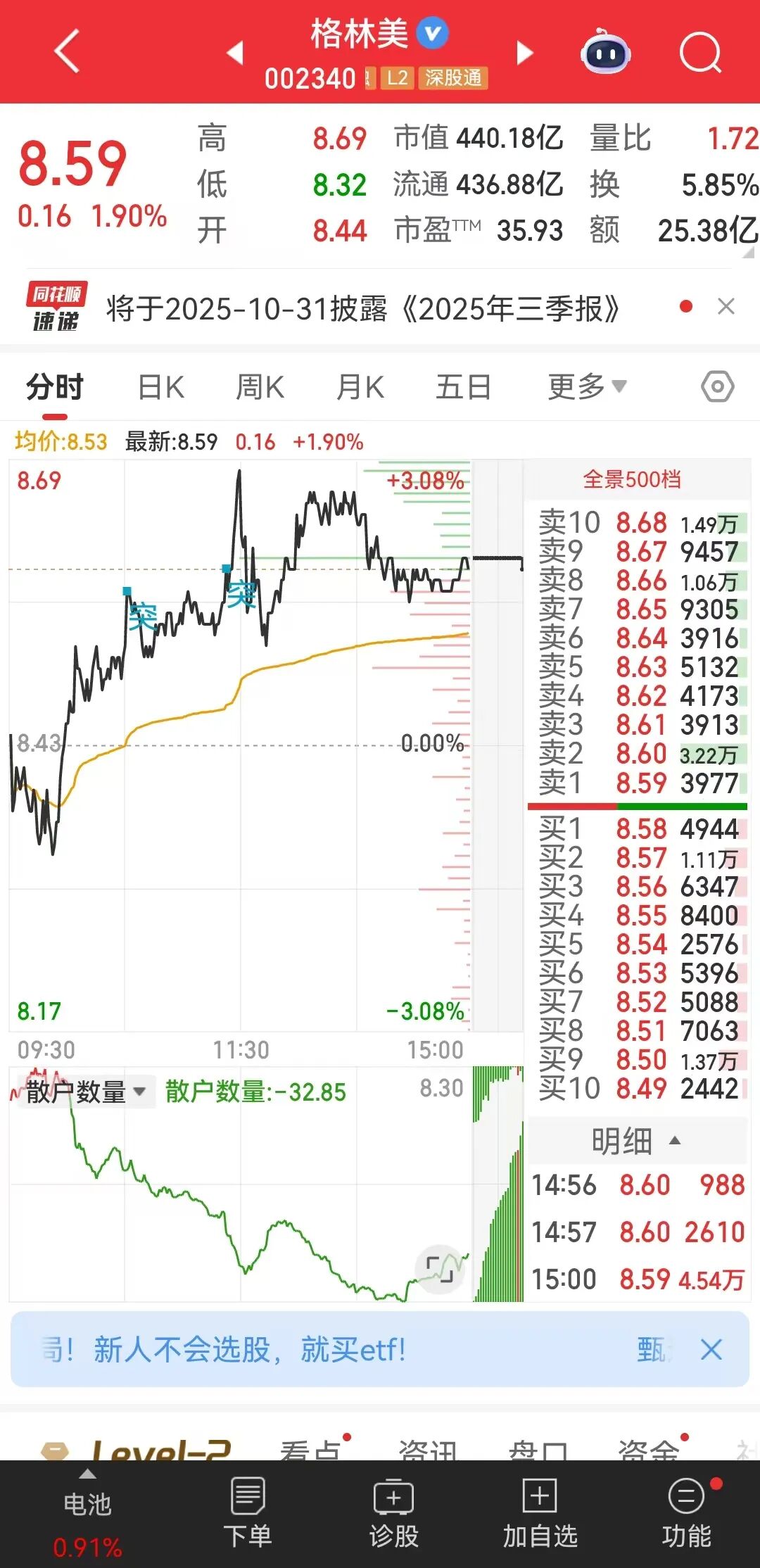The width and height of the screenshot is (760, 1568).
Task: Switch to the 日K chart tab
Action: pyautogui.click(x=160, y=387)
